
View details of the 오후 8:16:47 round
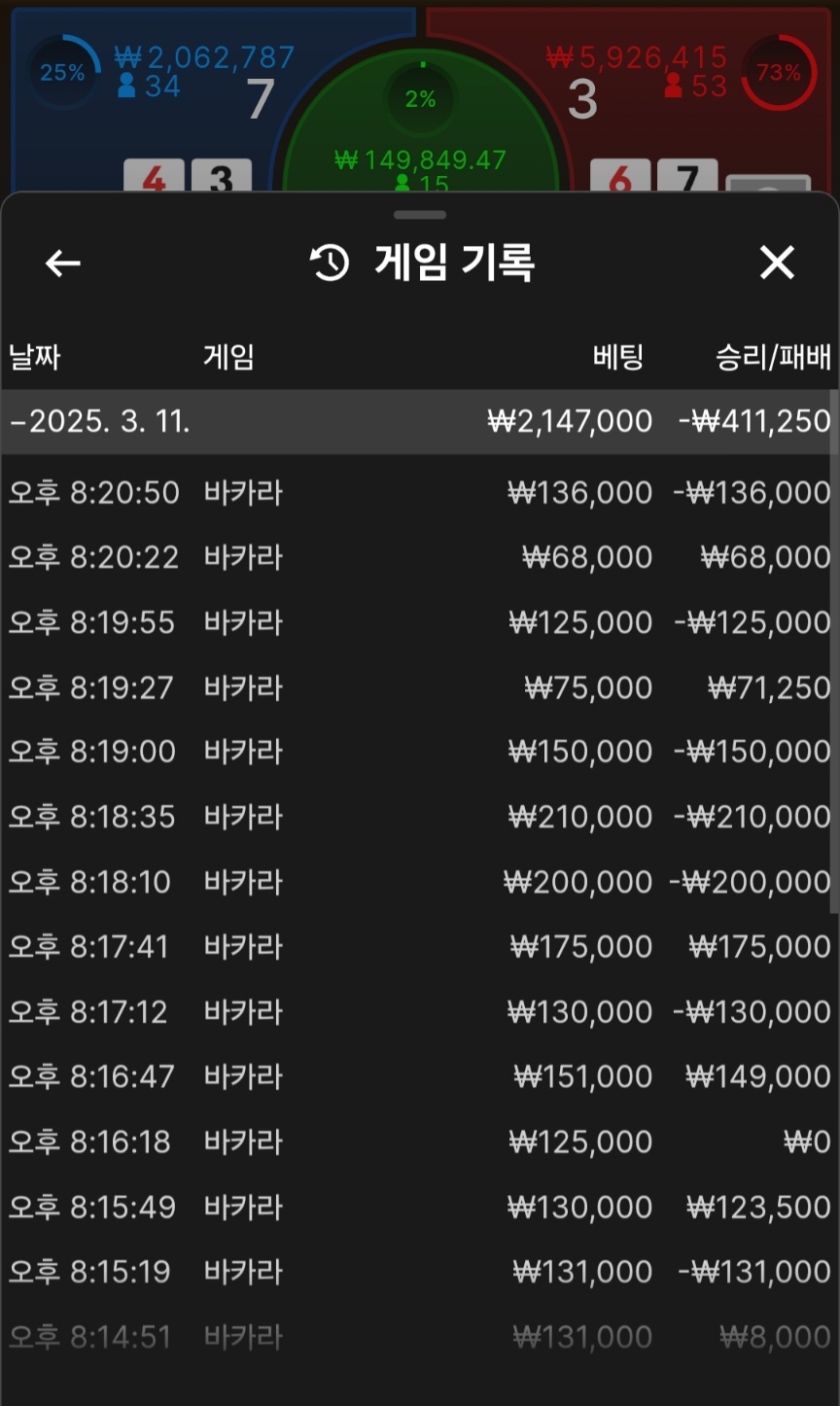[x=418, y=1077]
